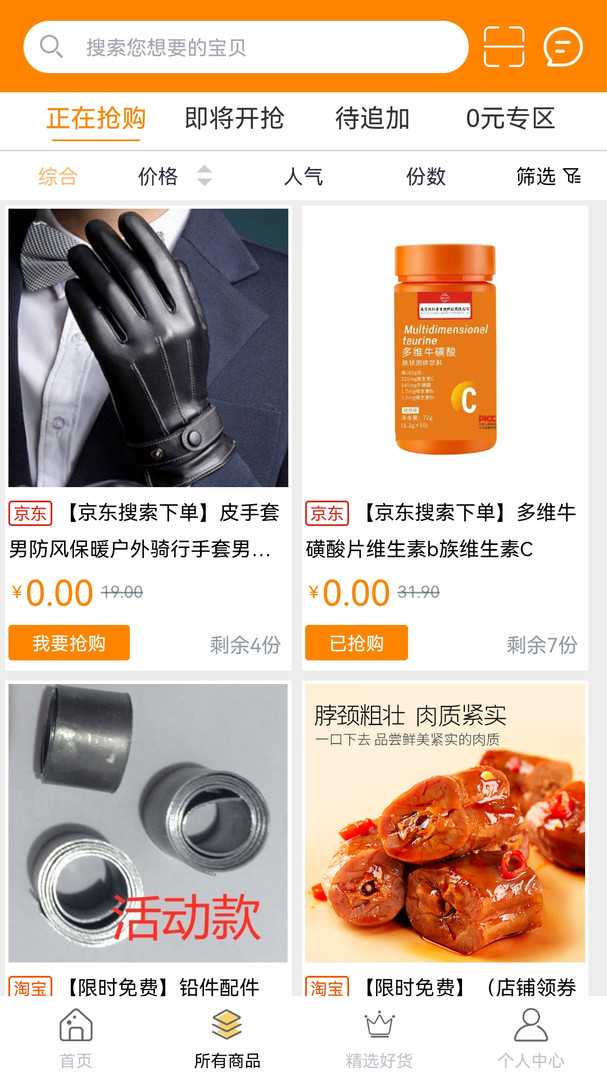Sort products by 人气

[x=303, y=177]
